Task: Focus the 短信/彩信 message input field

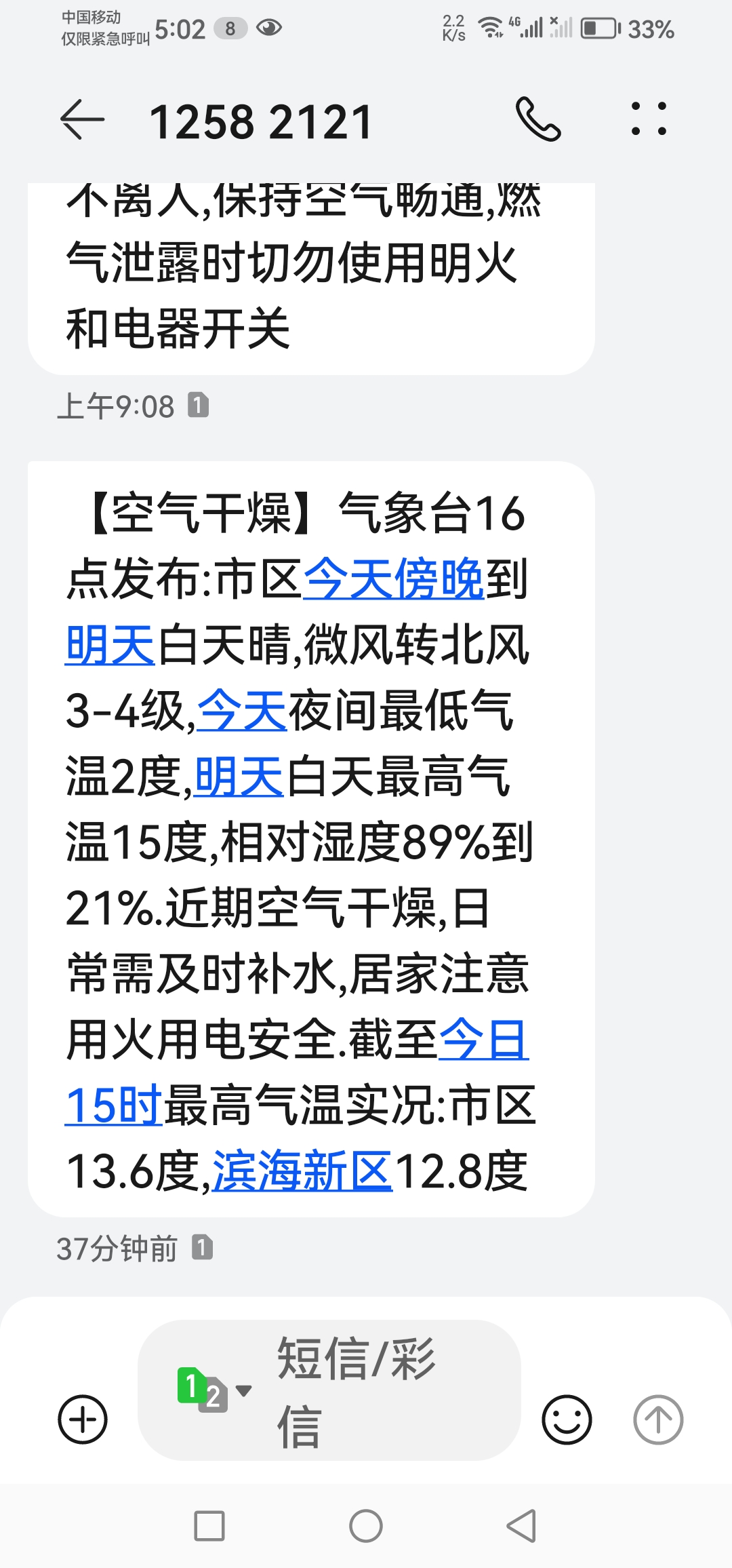Action: (356, 1391)
